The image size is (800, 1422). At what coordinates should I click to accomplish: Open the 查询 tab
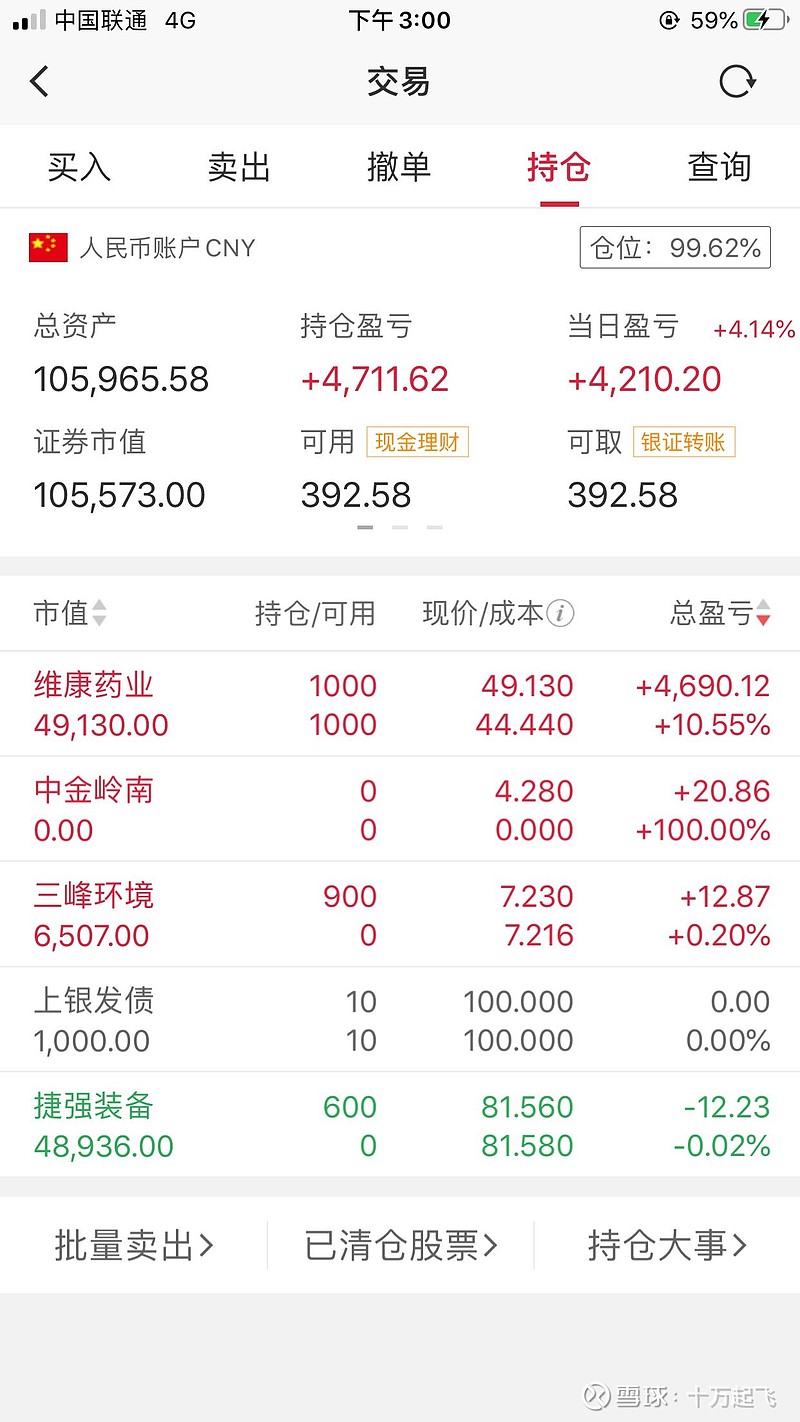(x=718, y=167)
